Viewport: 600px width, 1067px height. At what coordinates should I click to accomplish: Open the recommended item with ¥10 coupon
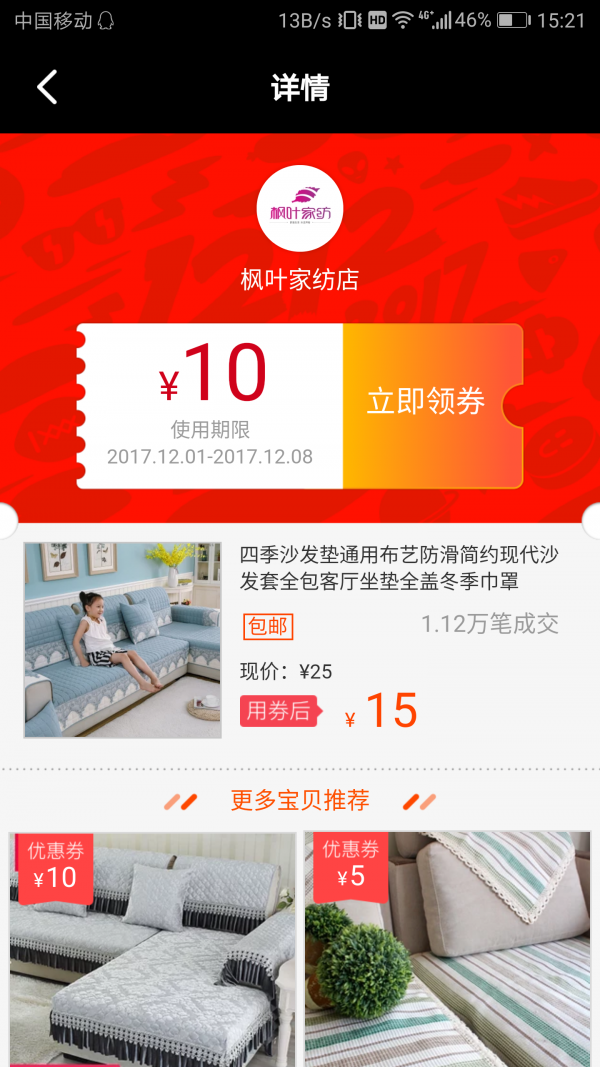click(x=153, y=948)
